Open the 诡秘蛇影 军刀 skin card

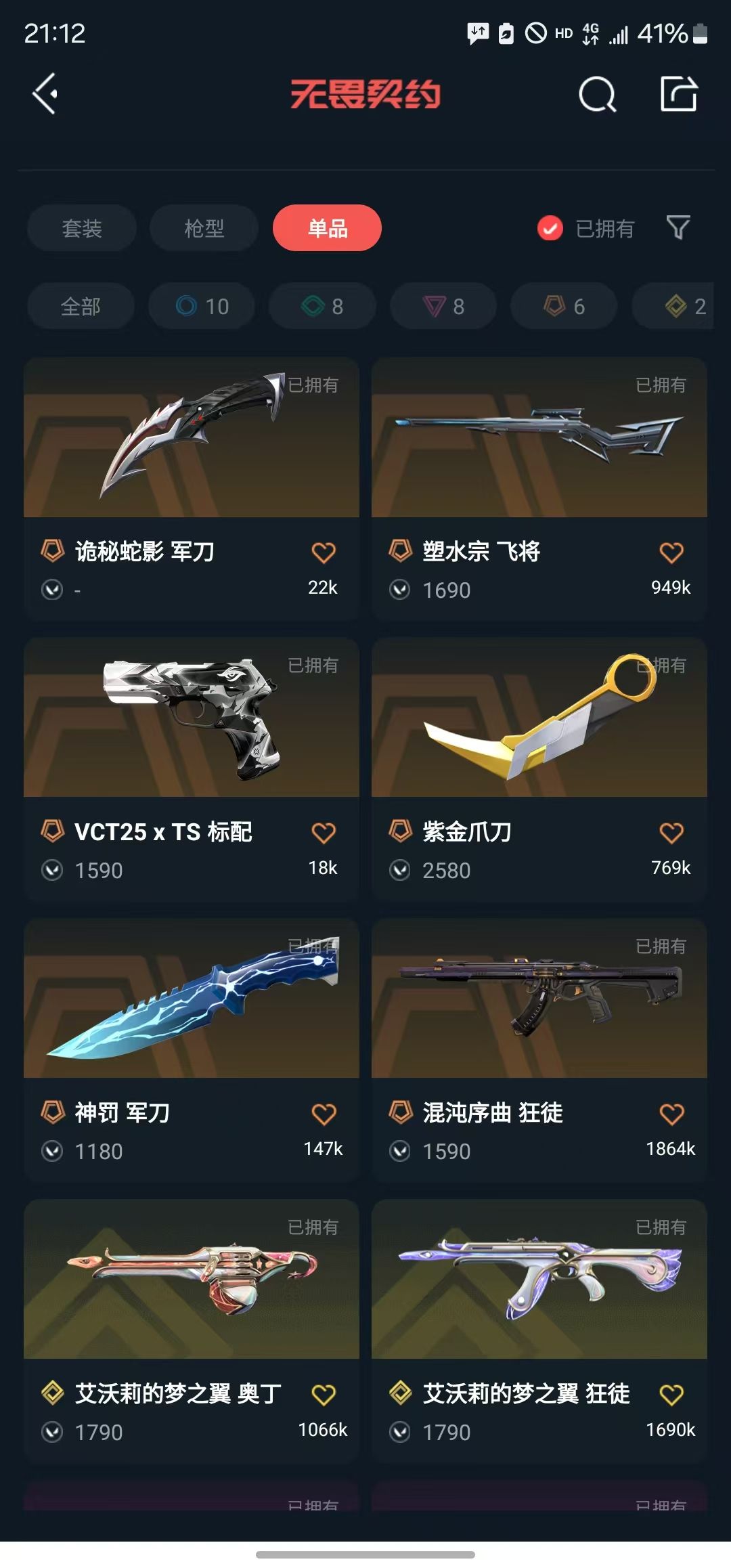[x=192, y=489]
